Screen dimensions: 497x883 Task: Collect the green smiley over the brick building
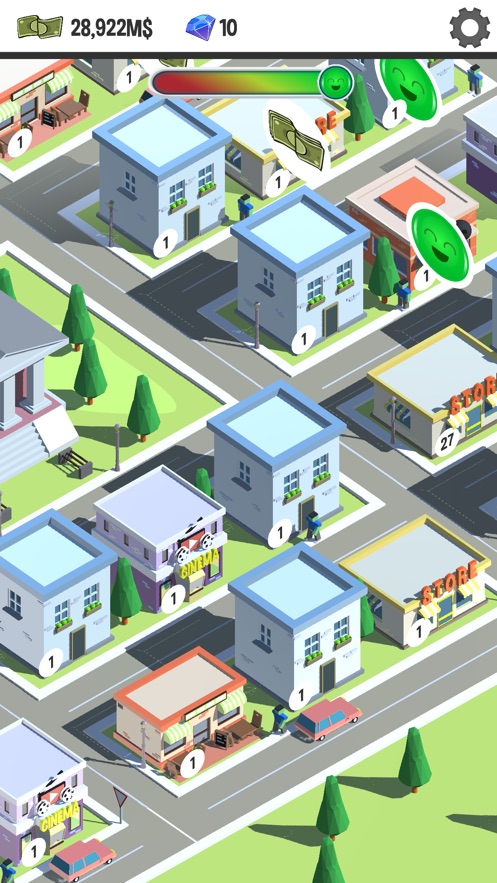point(440,244)
